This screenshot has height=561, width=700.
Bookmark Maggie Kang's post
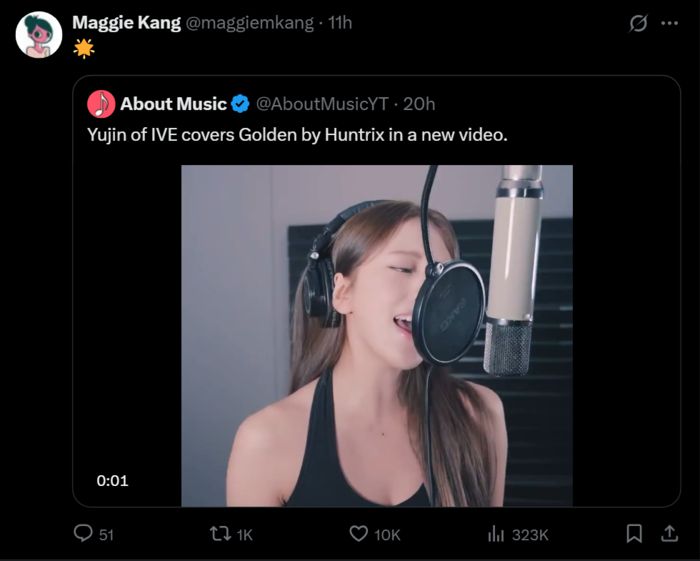(634, 535)
